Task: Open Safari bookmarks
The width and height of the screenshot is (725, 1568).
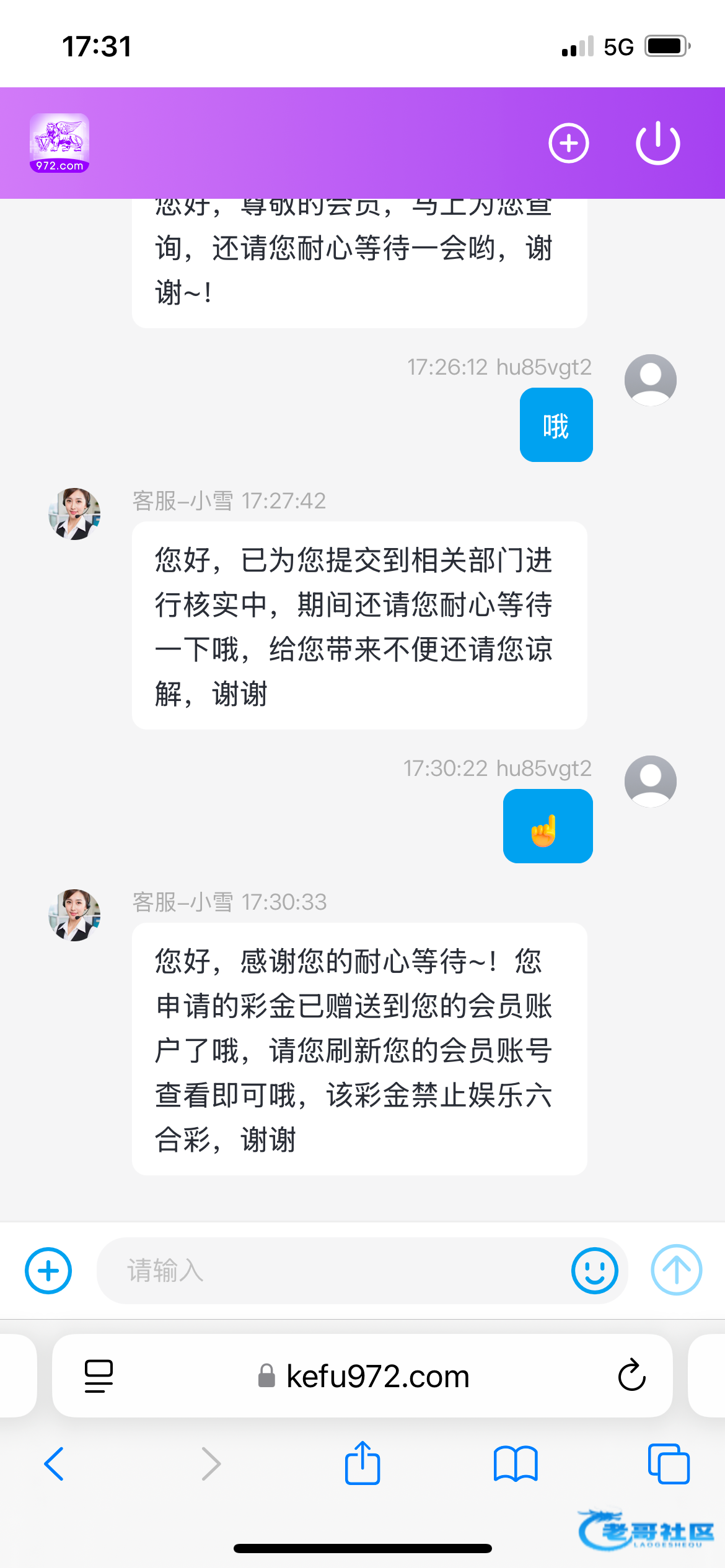Action: [x=516, y=1464]
